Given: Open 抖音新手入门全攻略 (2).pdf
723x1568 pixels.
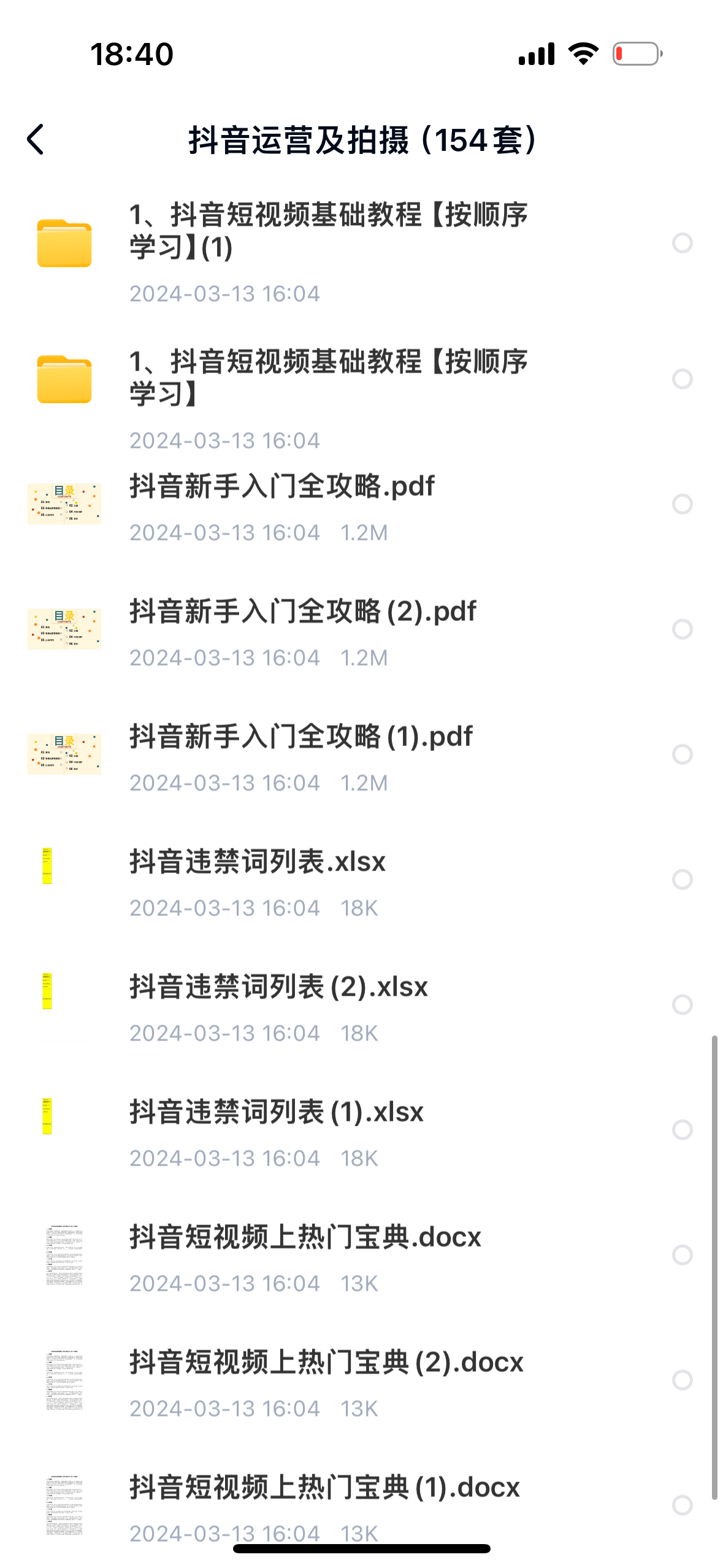Looking at the screenshot, I should click(302, 612).
